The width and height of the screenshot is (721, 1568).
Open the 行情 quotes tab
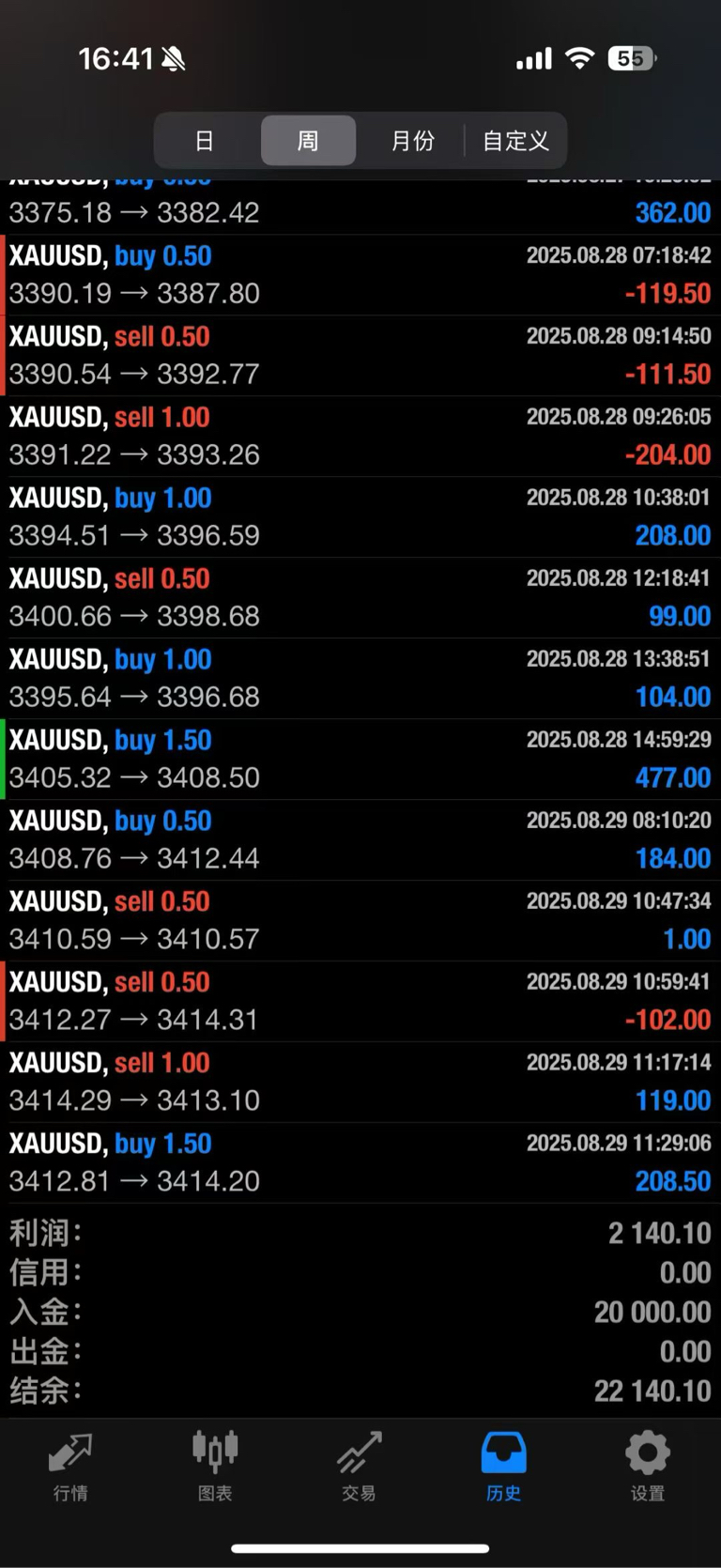[70, 1467]
